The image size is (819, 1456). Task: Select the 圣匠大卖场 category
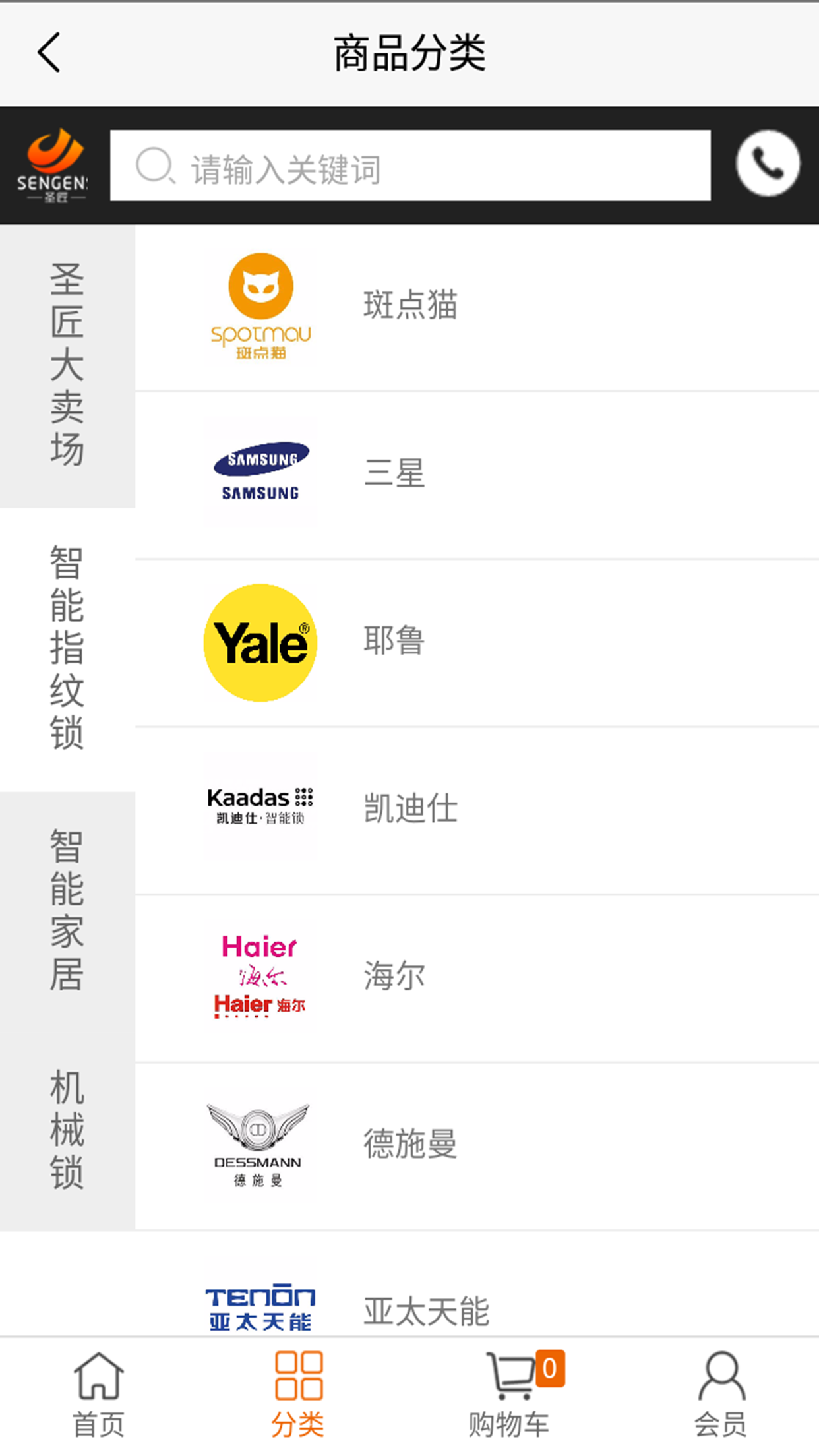click(x=67, y=366)
